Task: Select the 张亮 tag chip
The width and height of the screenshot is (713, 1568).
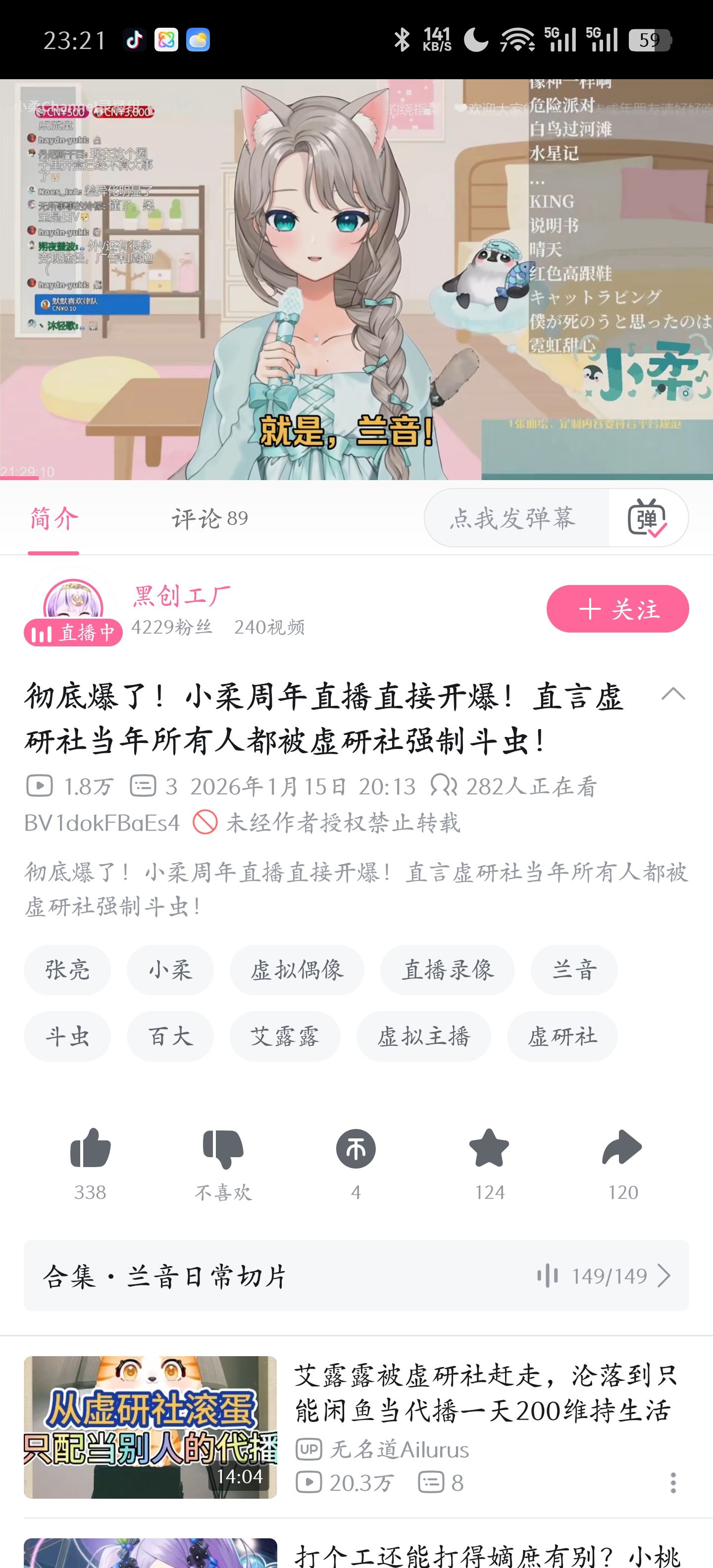Action: [x=67, y=970]
